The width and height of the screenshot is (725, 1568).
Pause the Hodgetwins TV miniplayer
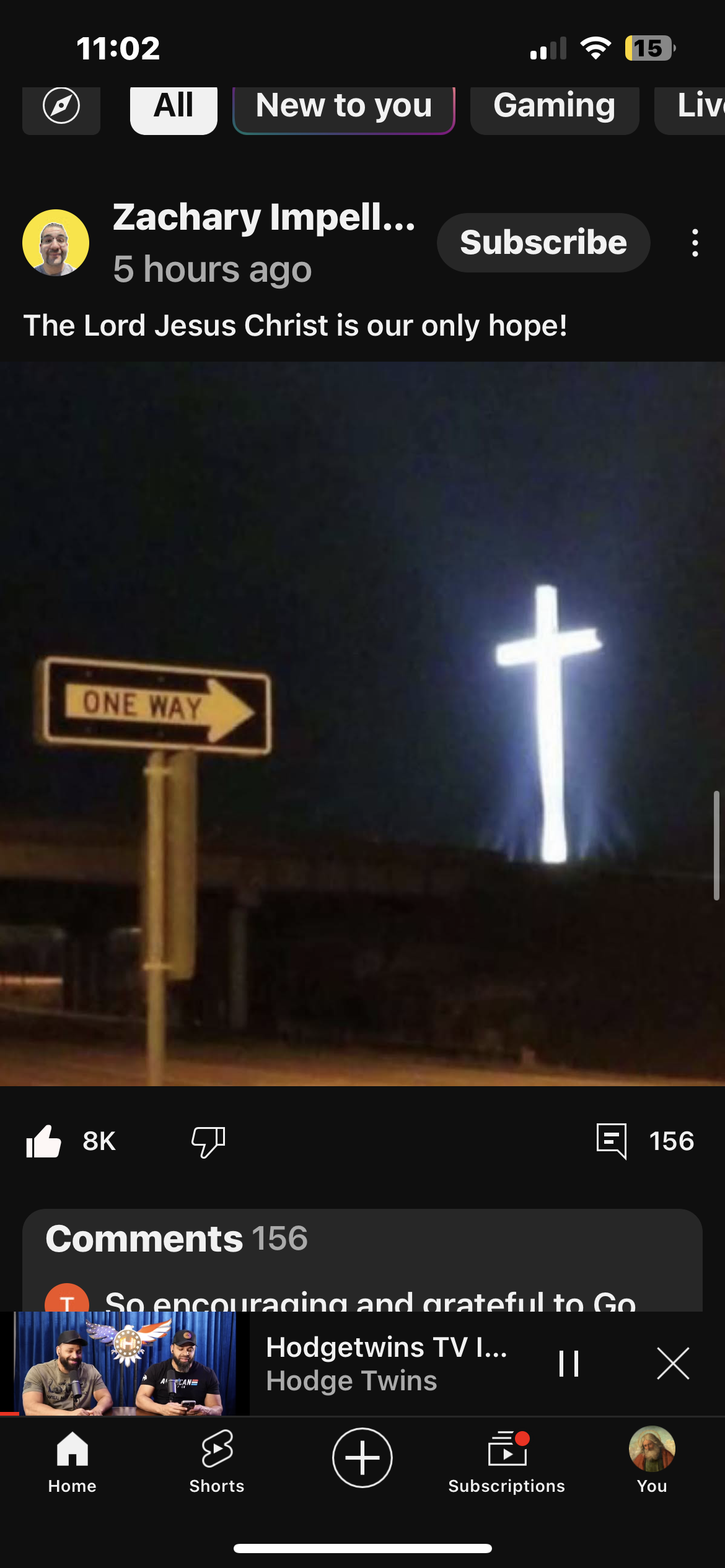(568, 1364)
